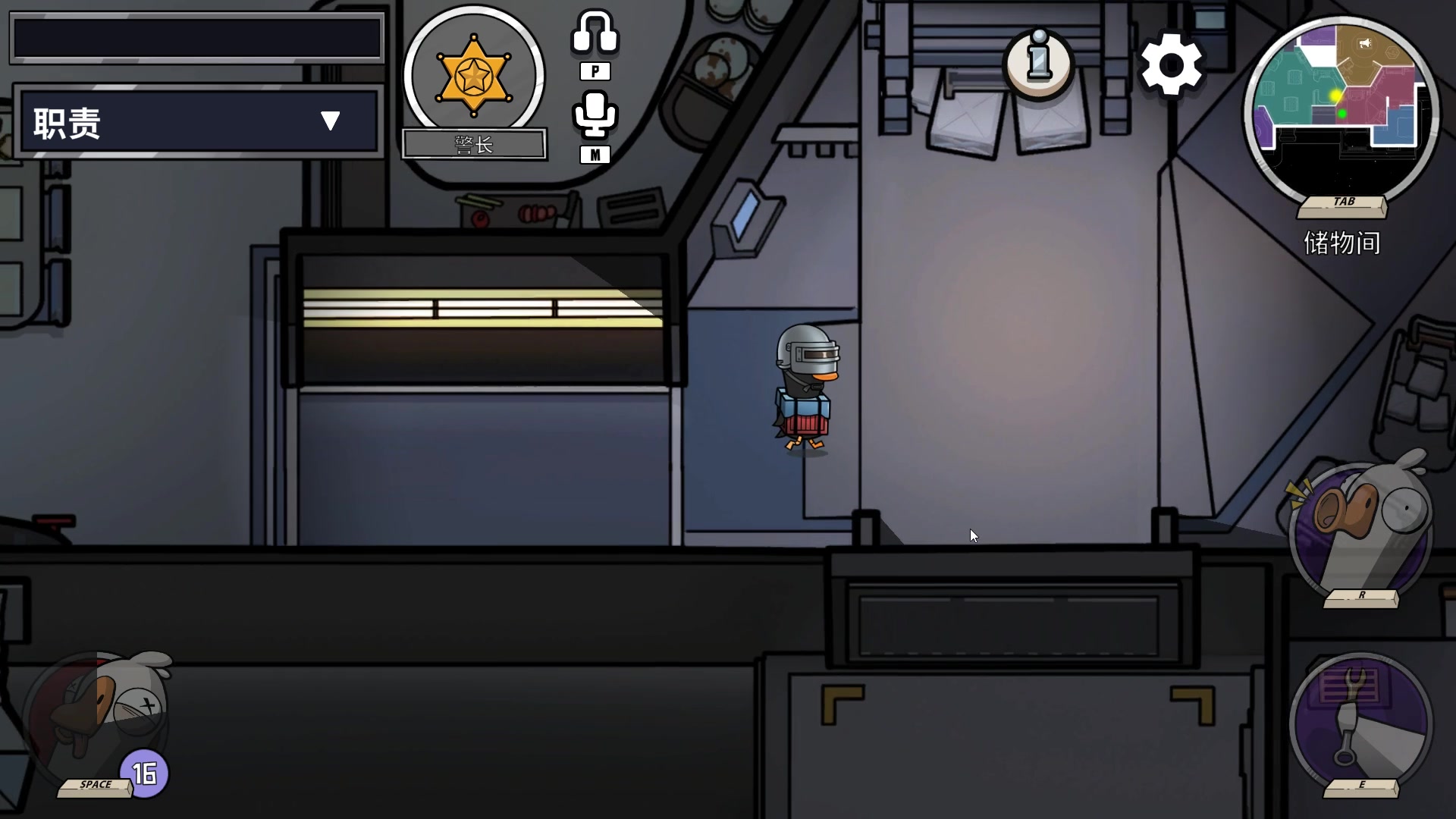Toggle the headphones audio icon

595,33
